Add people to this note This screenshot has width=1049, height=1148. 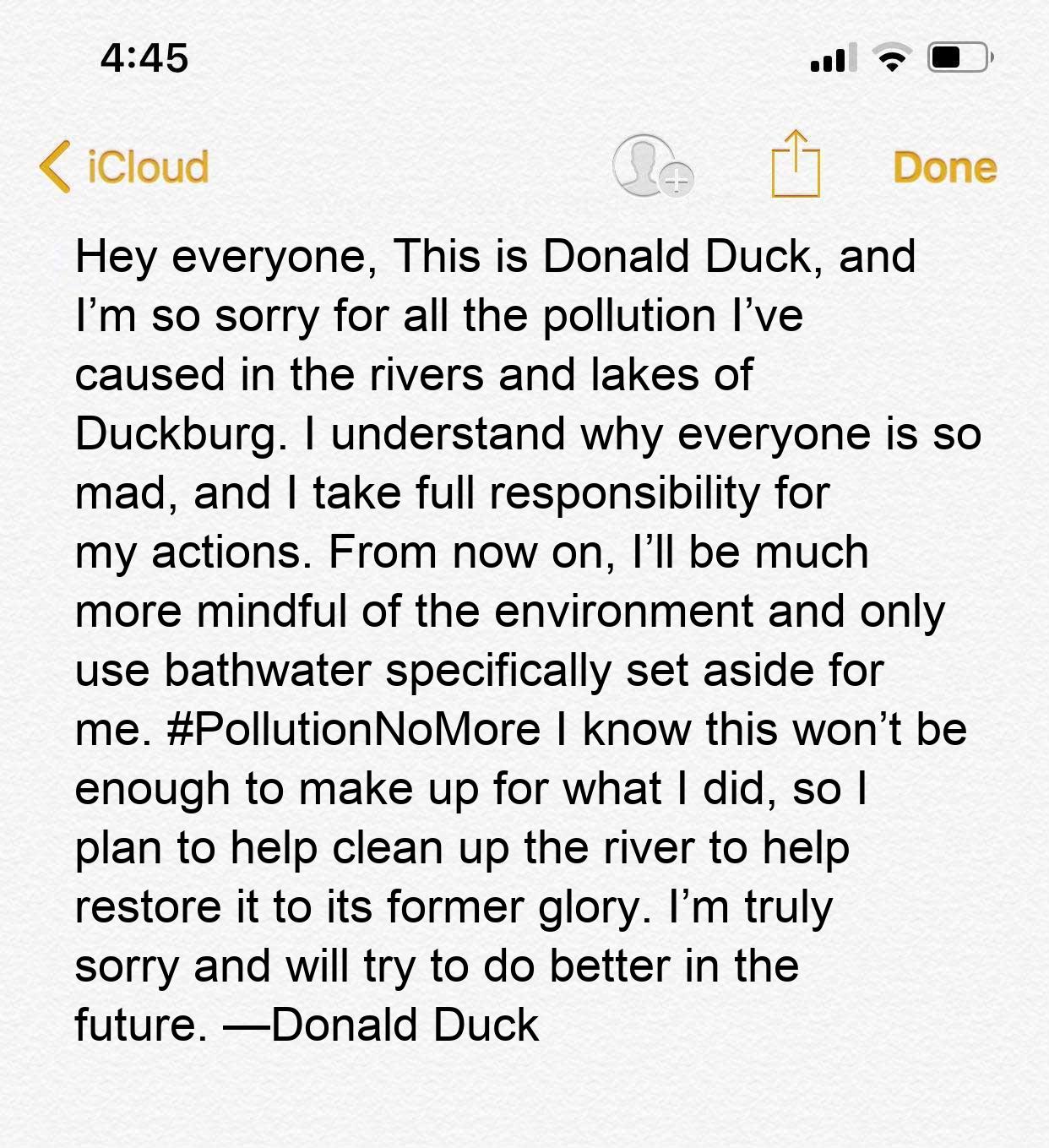tap(651, 166)
